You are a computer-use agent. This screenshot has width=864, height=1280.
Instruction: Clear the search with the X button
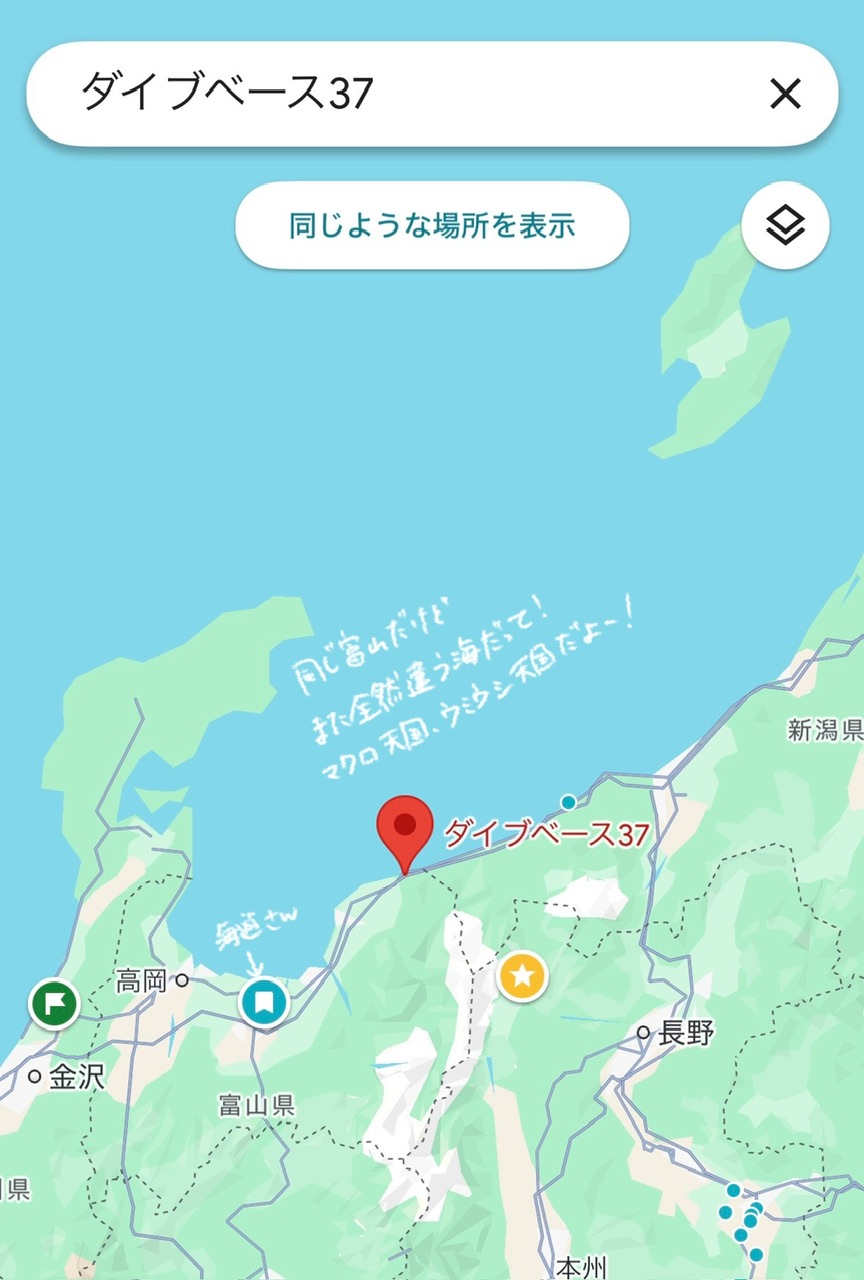[785, 94]
